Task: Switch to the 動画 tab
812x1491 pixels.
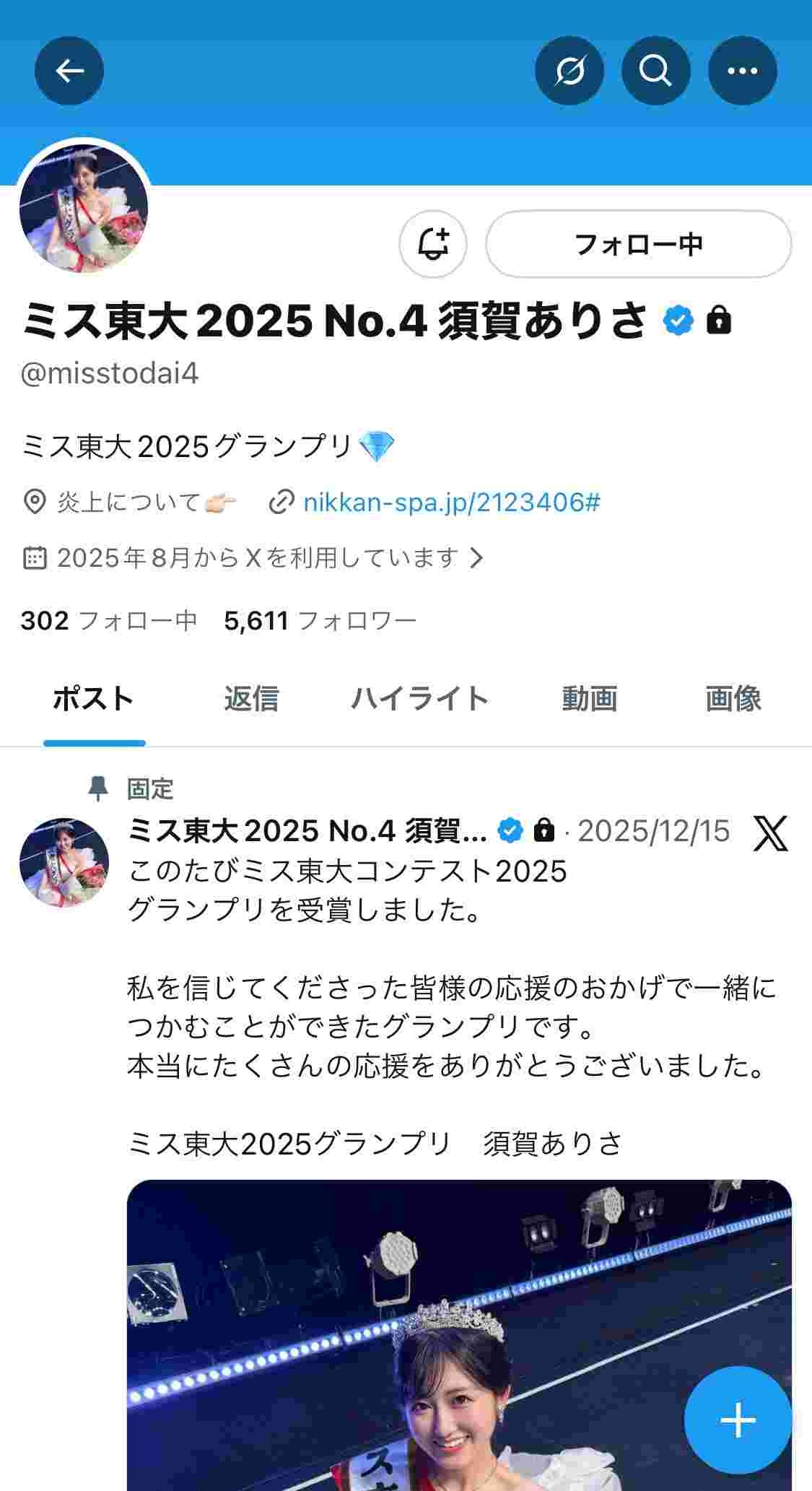Action: point(589,699)
